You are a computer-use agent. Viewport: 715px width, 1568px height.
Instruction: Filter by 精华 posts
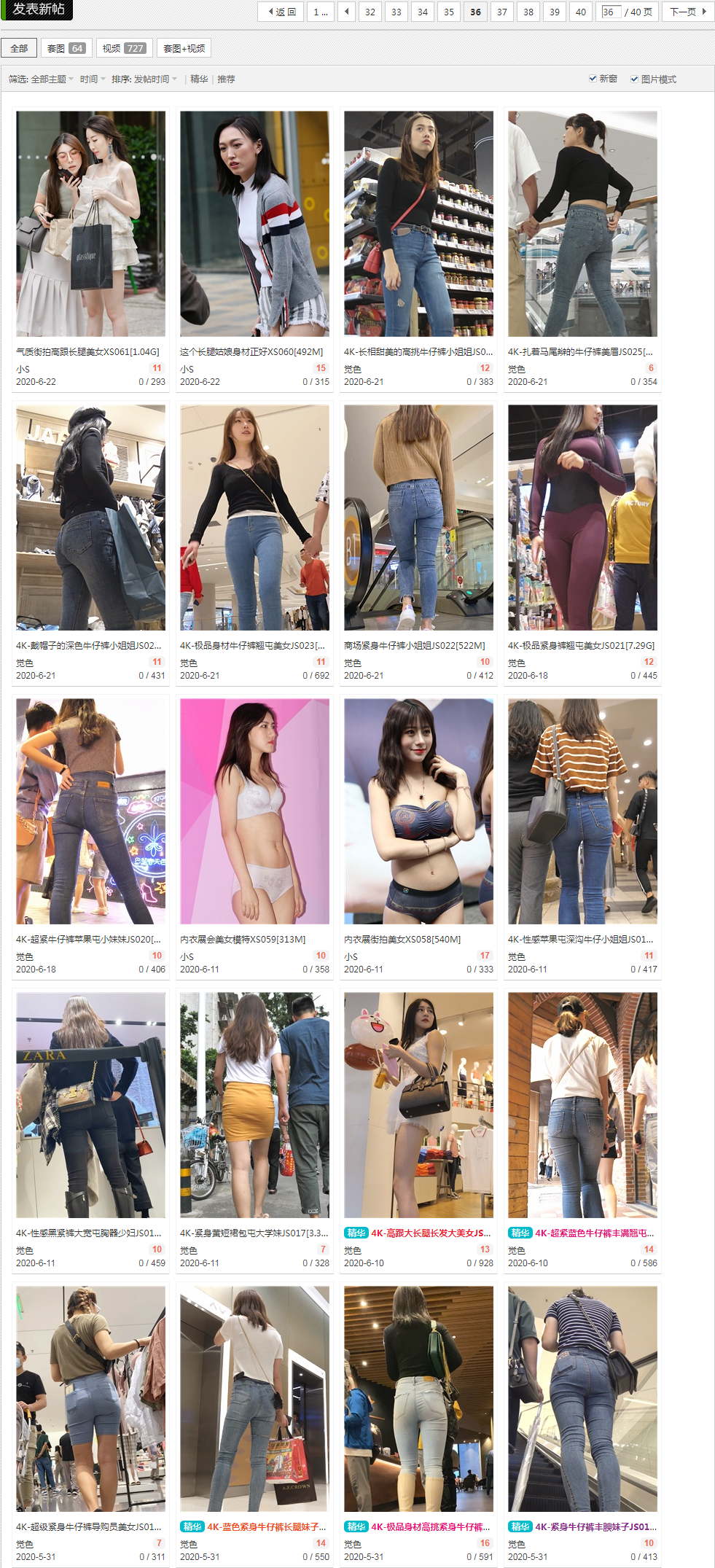click(199, 79)
